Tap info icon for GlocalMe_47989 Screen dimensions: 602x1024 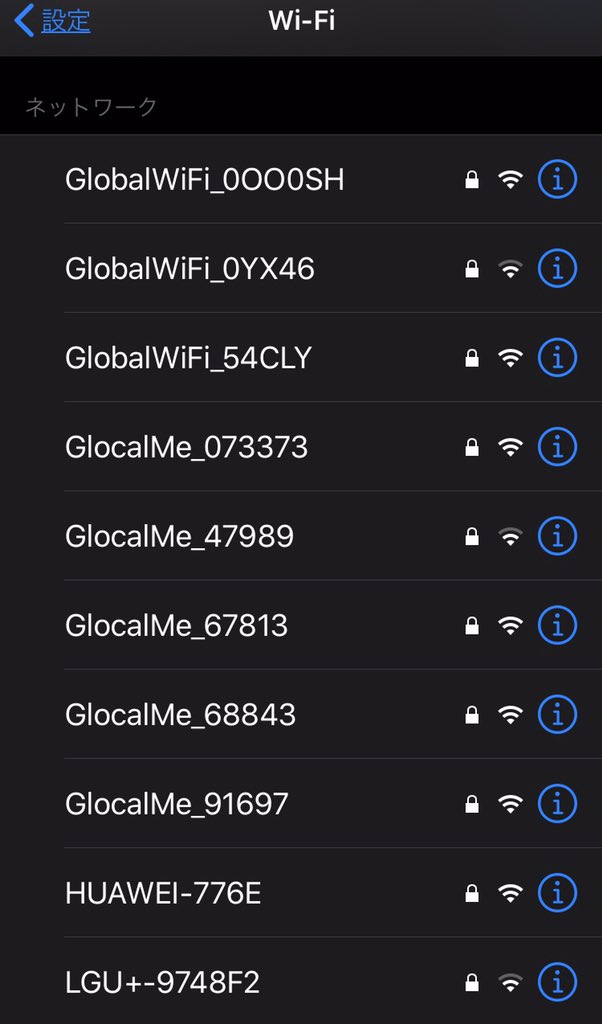(557, 536)
